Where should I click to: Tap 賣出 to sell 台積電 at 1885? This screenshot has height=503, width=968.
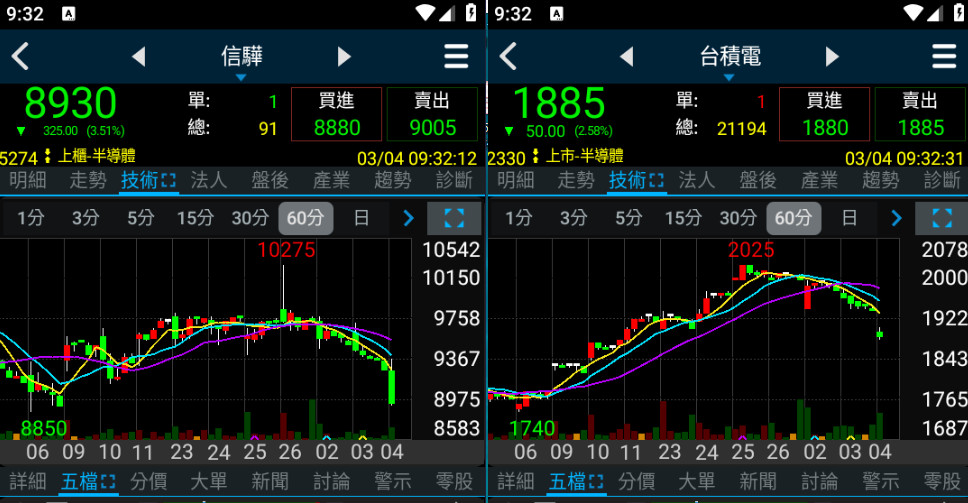point(920,114)
